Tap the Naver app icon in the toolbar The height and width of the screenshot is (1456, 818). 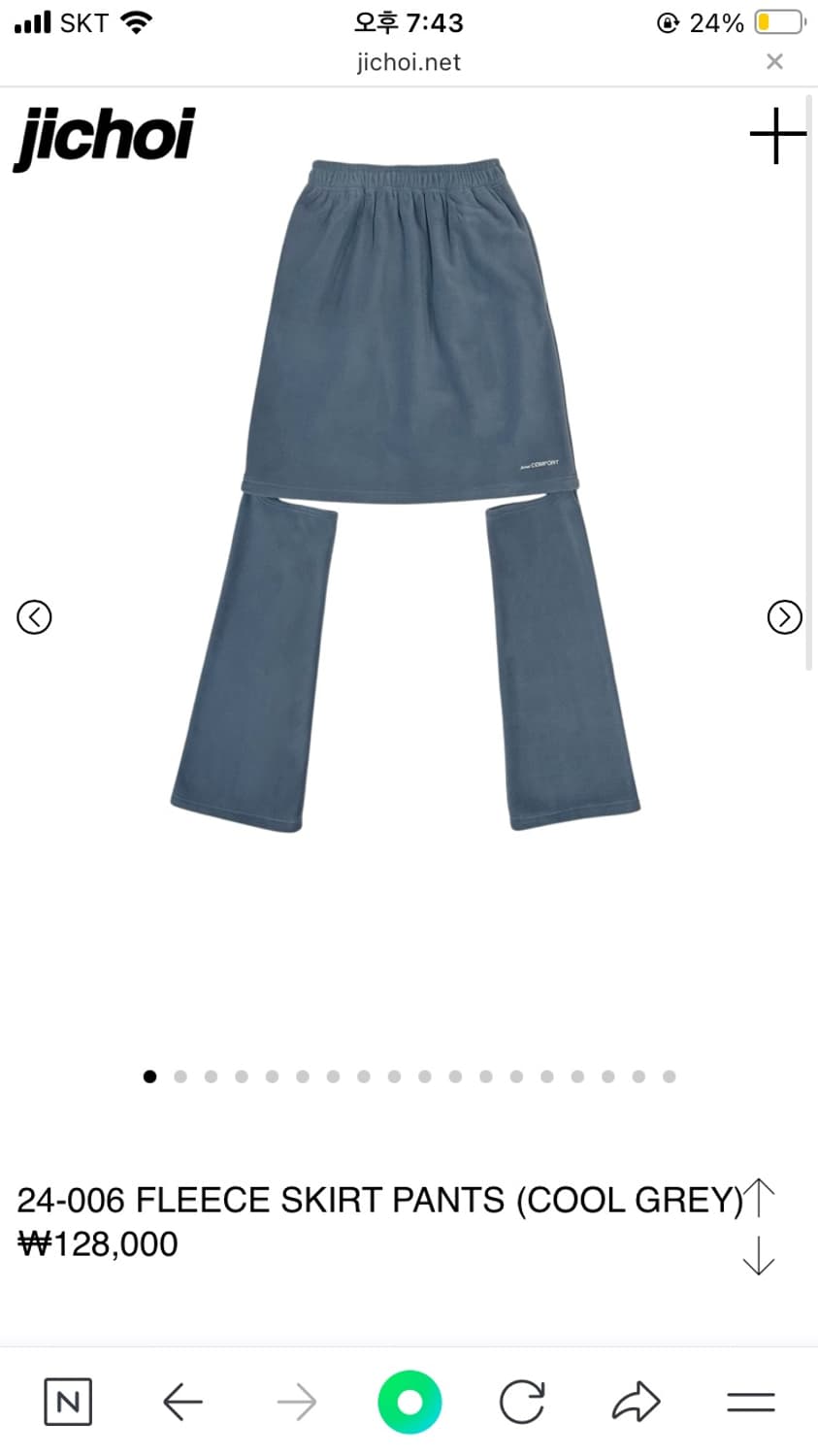pos(67,1402)
